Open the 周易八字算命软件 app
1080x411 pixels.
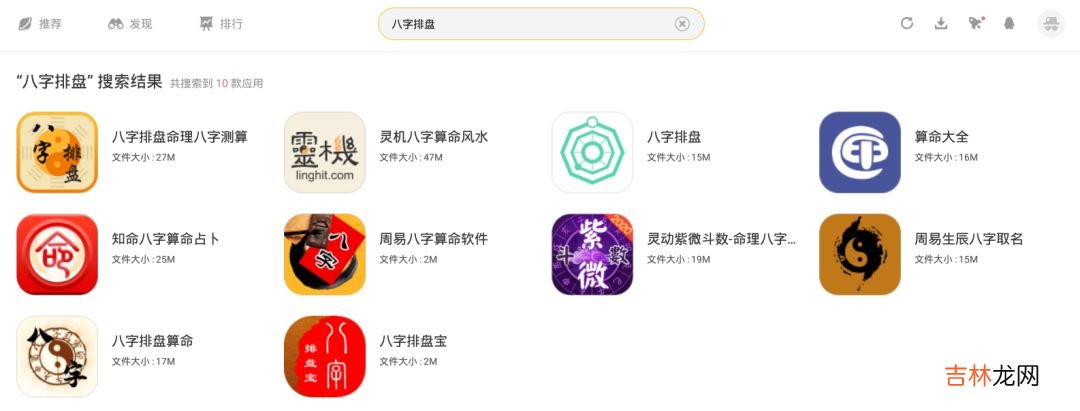tap(325, 254)
